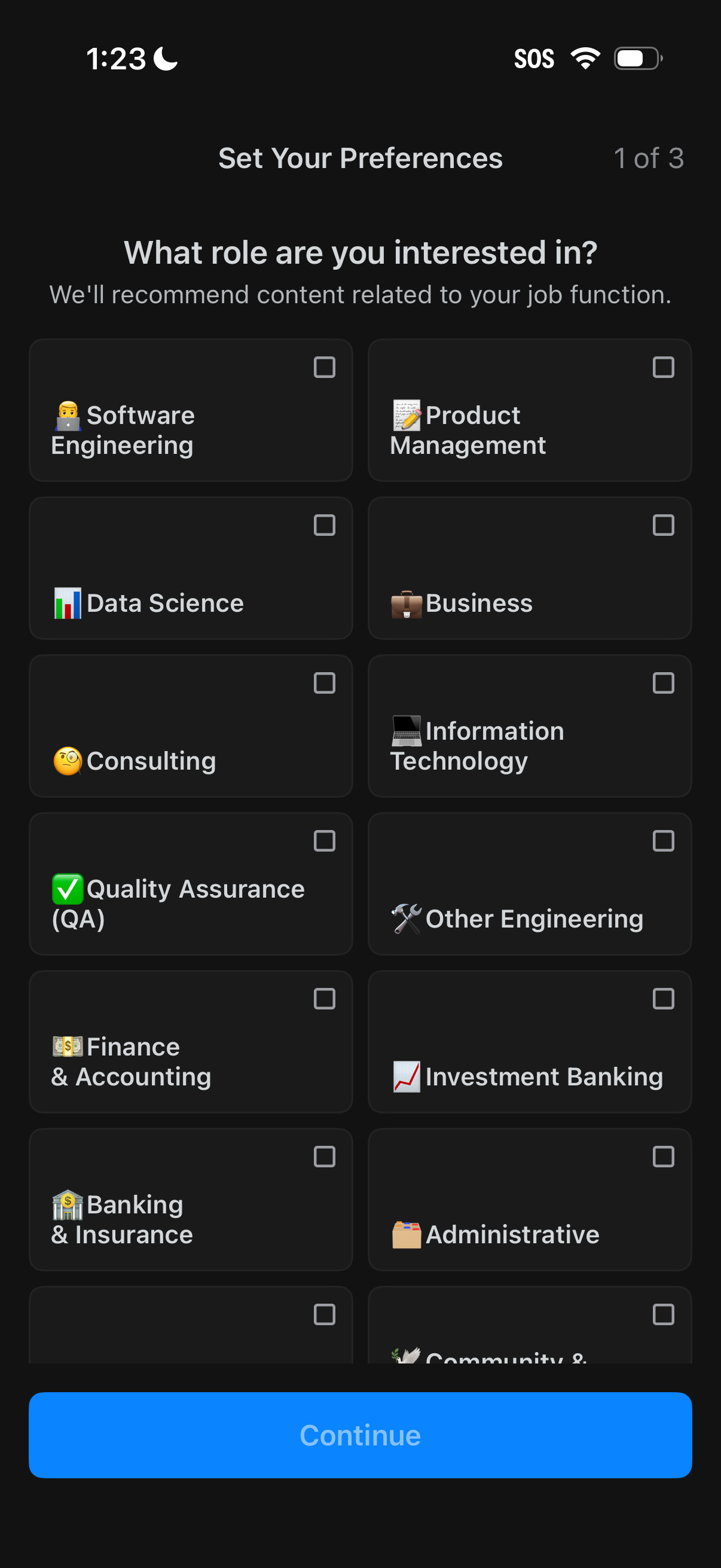Click the Quality Assurance green check icon
This screenshot has height=1568, width=721.
tap(67, 888)
